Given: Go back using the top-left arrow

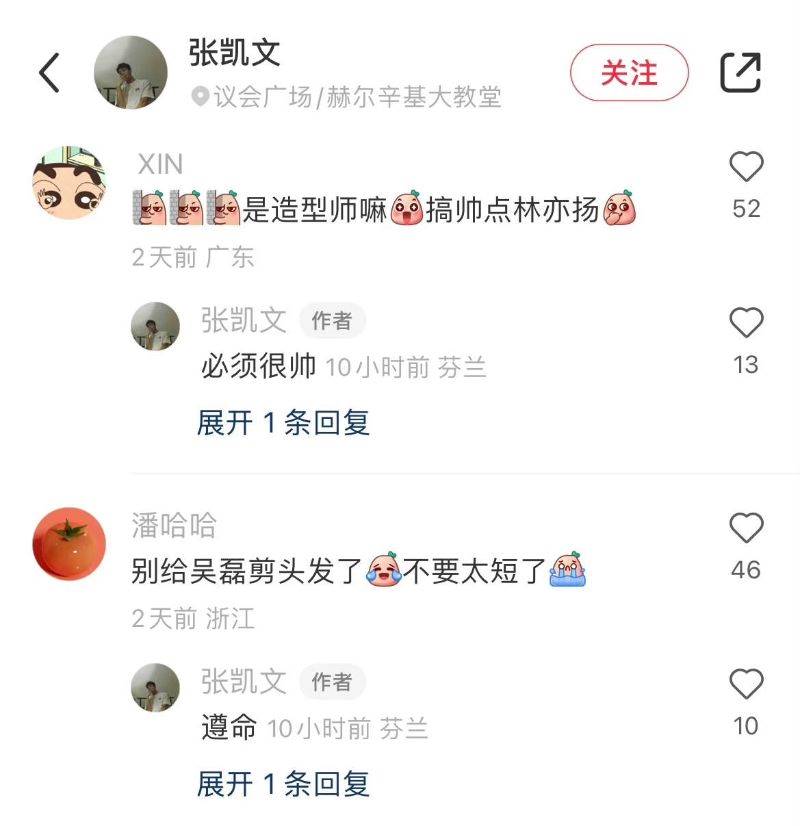Looking at the screenshot, I should pos(50,72).
